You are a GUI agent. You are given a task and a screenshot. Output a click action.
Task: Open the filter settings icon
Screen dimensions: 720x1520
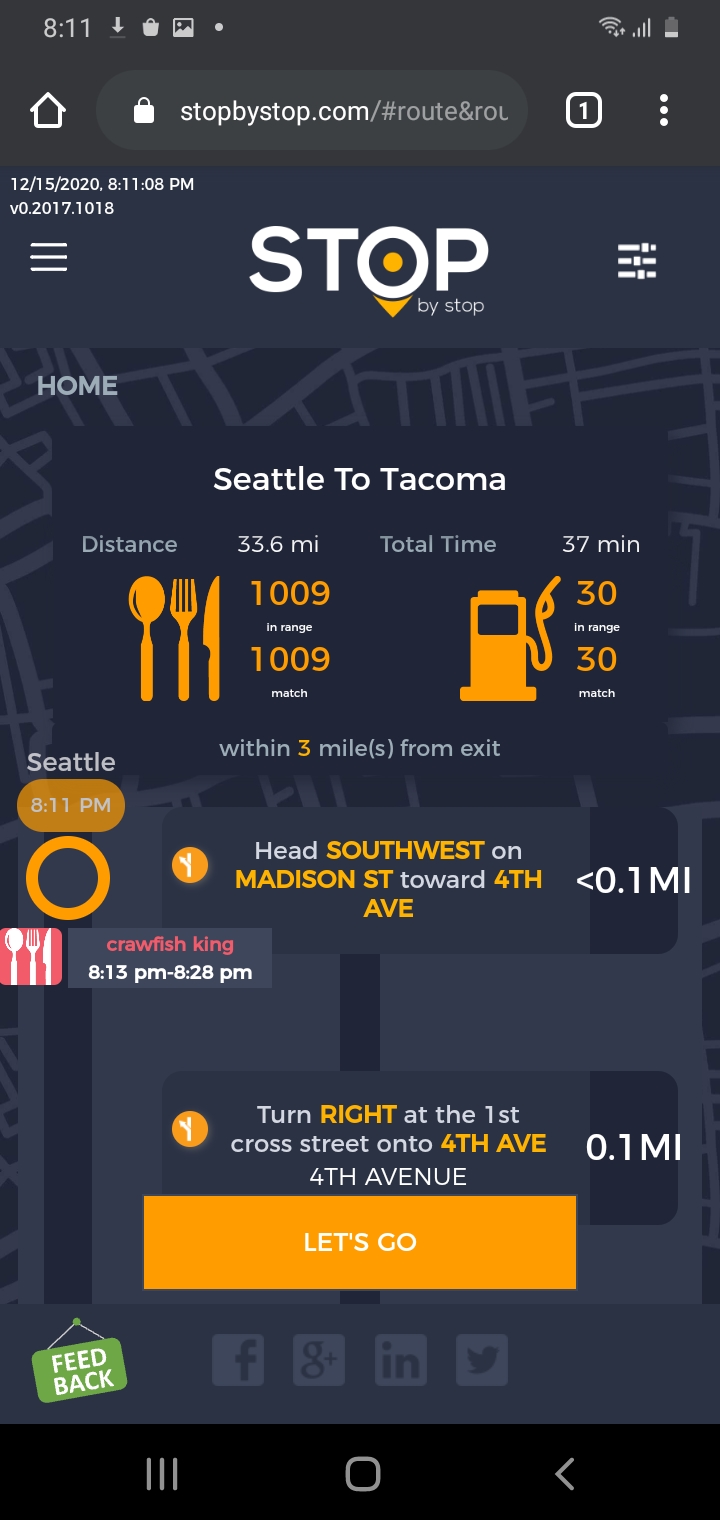coord(637,260)
